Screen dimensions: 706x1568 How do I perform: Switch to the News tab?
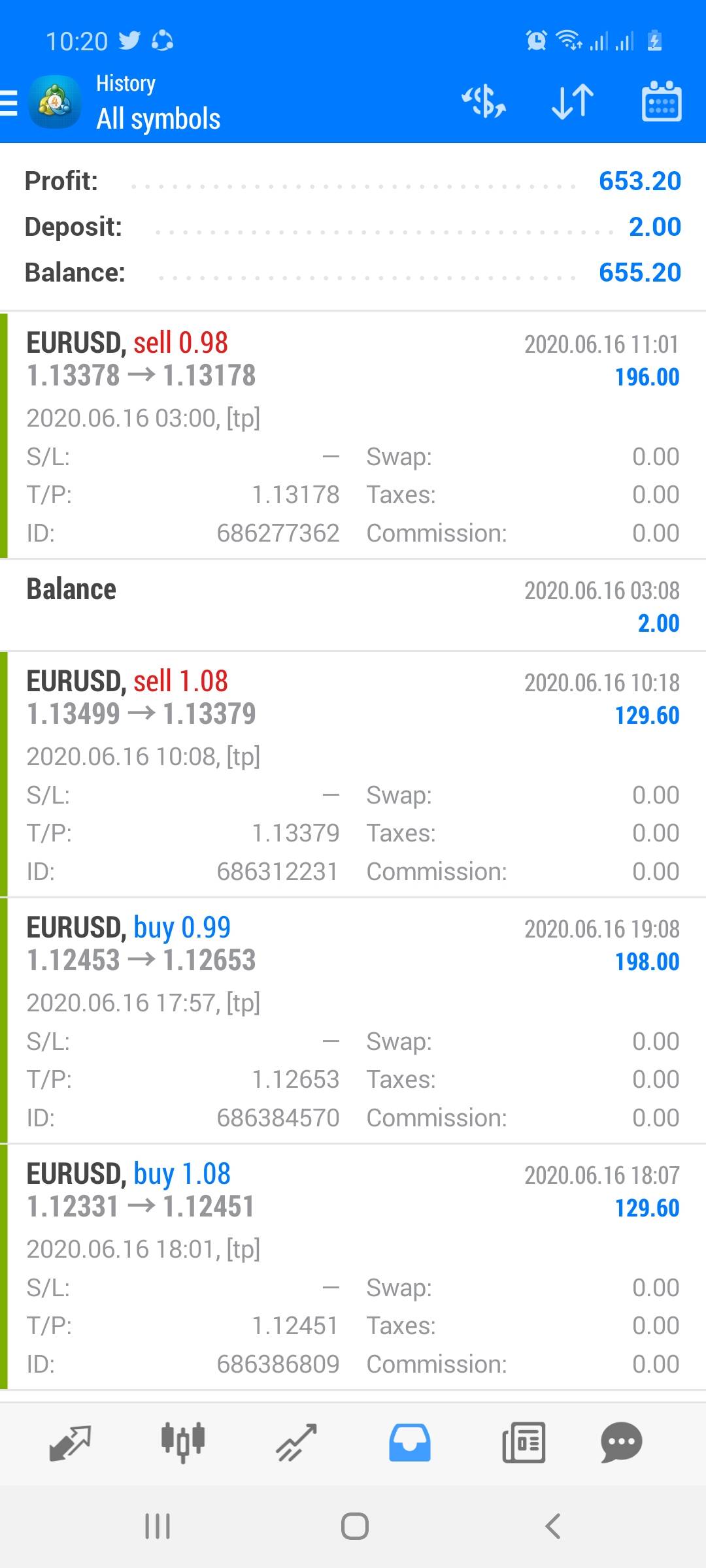pyautogui.click(x=524, y=1442)
